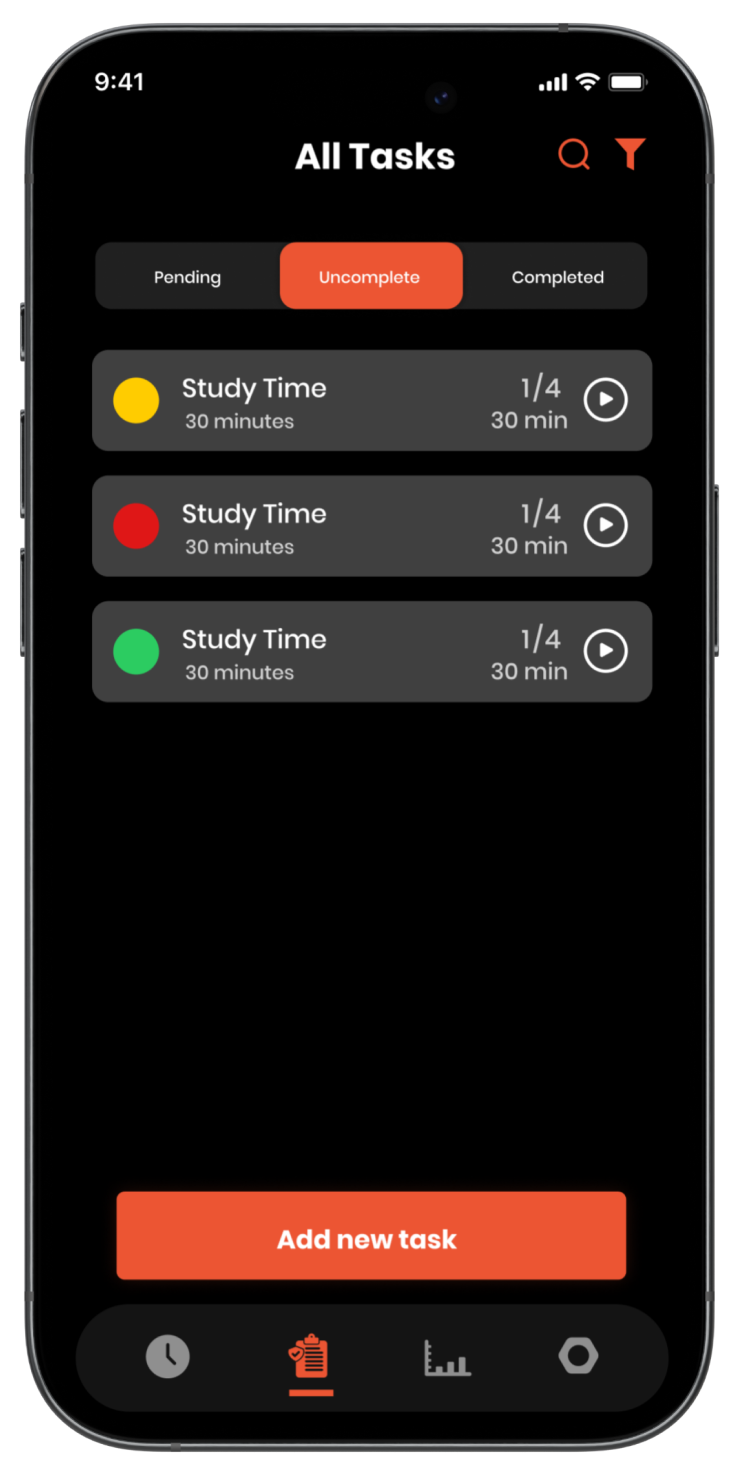
Task: Open the search icon beside All Tasks
Action: point(574,155)
